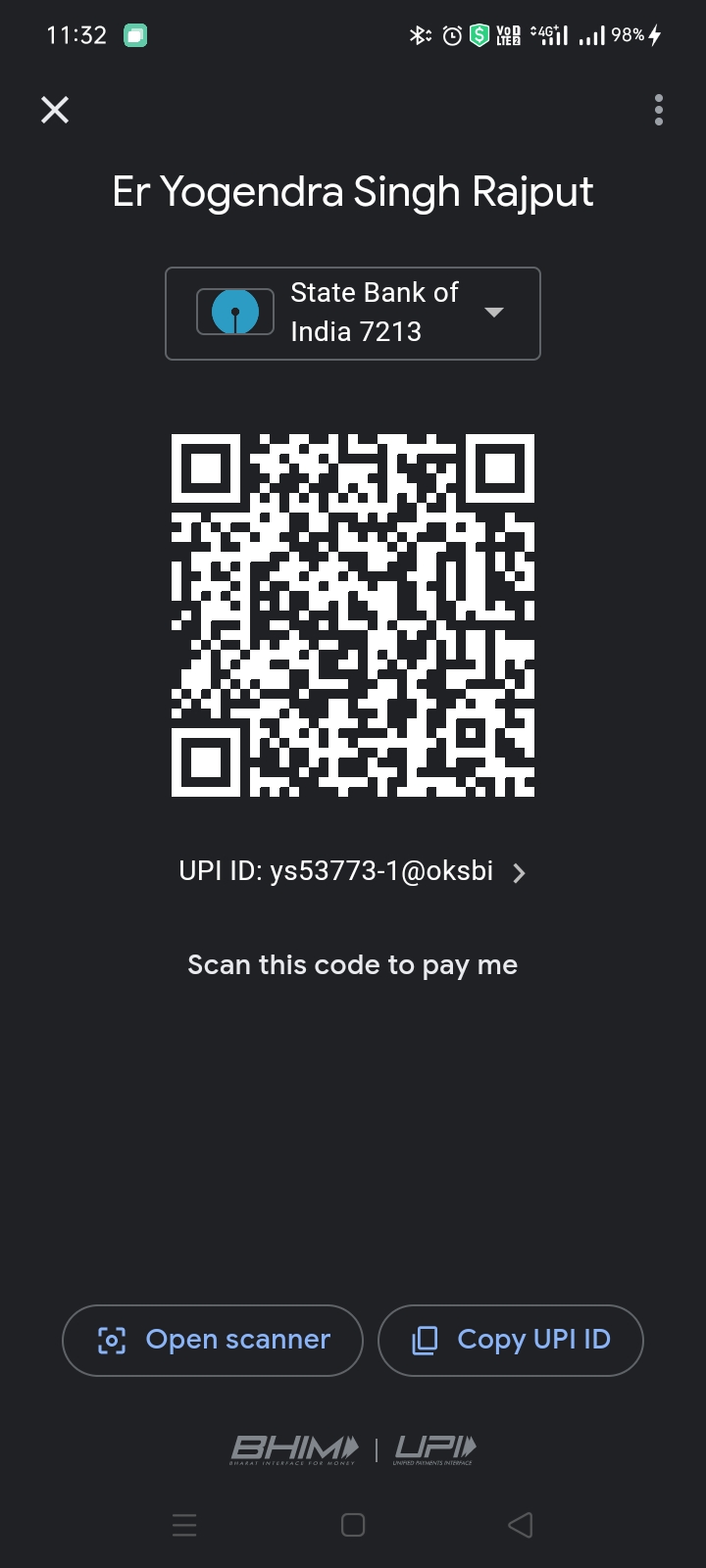The width and height of the screenshot is (706, 1568).
Task: Open the three-dot overflow menu
Action: tap(659, 110)
